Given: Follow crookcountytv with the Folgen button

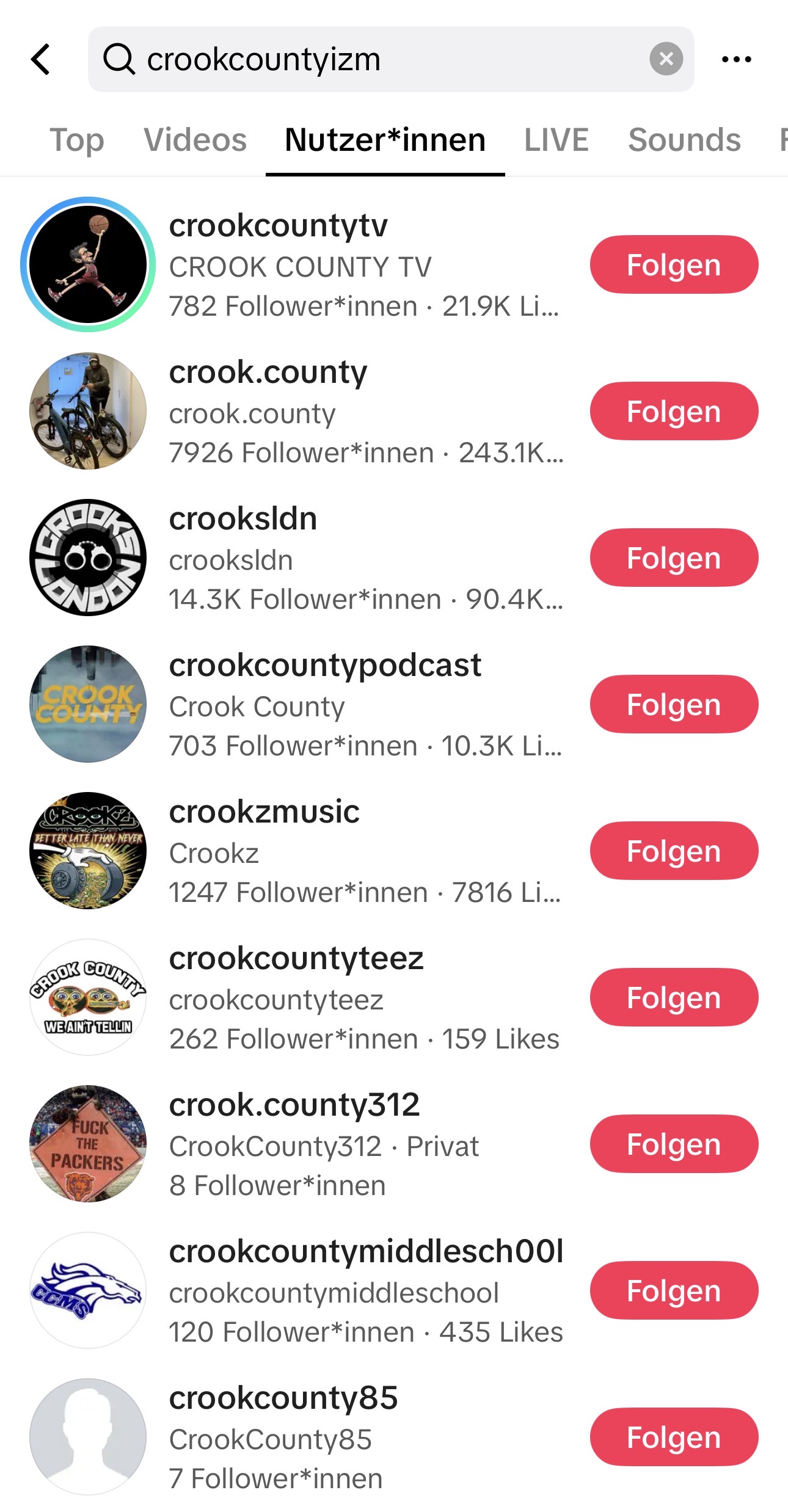Looking at the screenshot, I should 674,264.
